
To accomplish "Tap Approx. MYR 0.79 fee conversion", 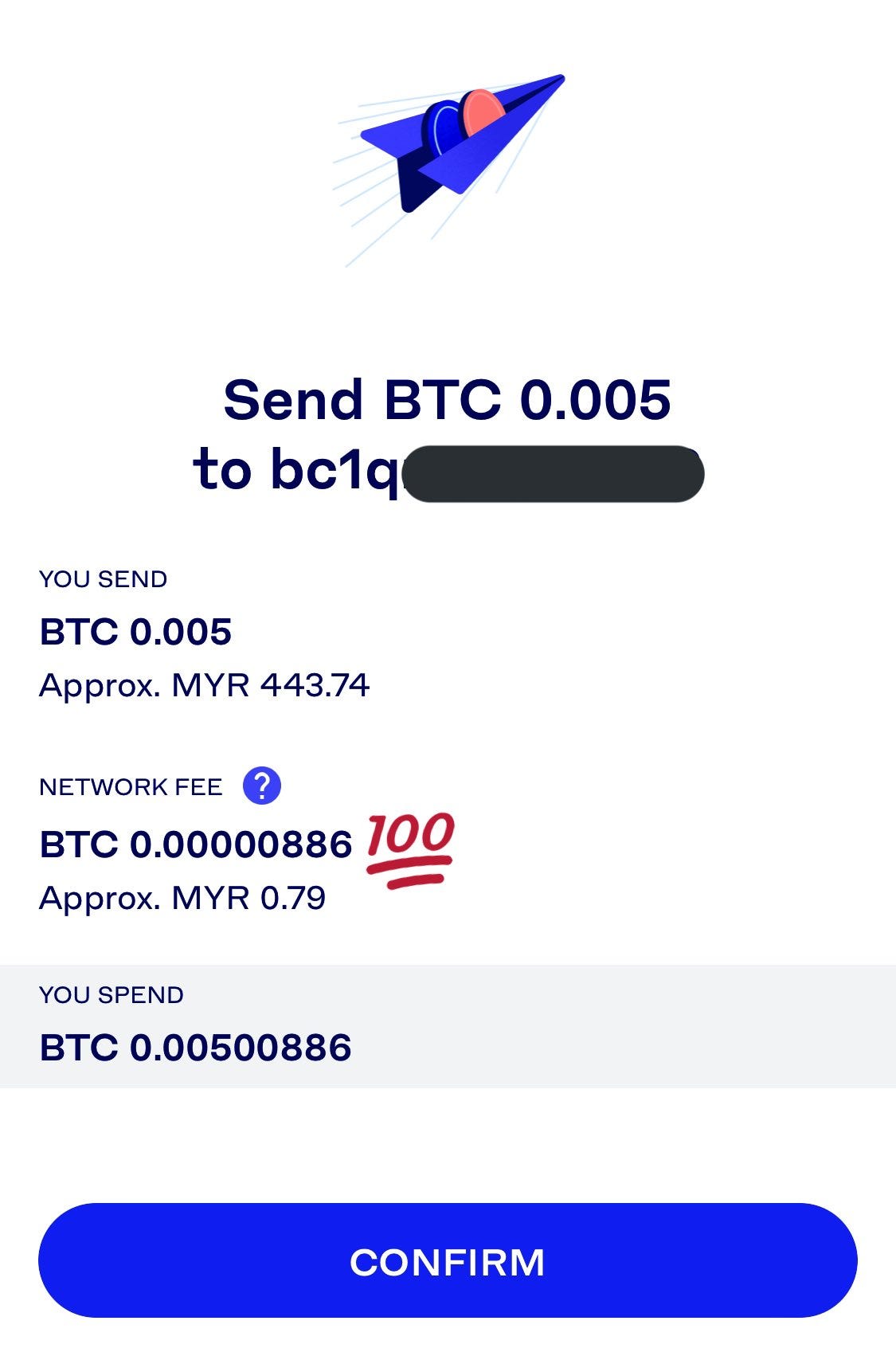I will 183,899.
